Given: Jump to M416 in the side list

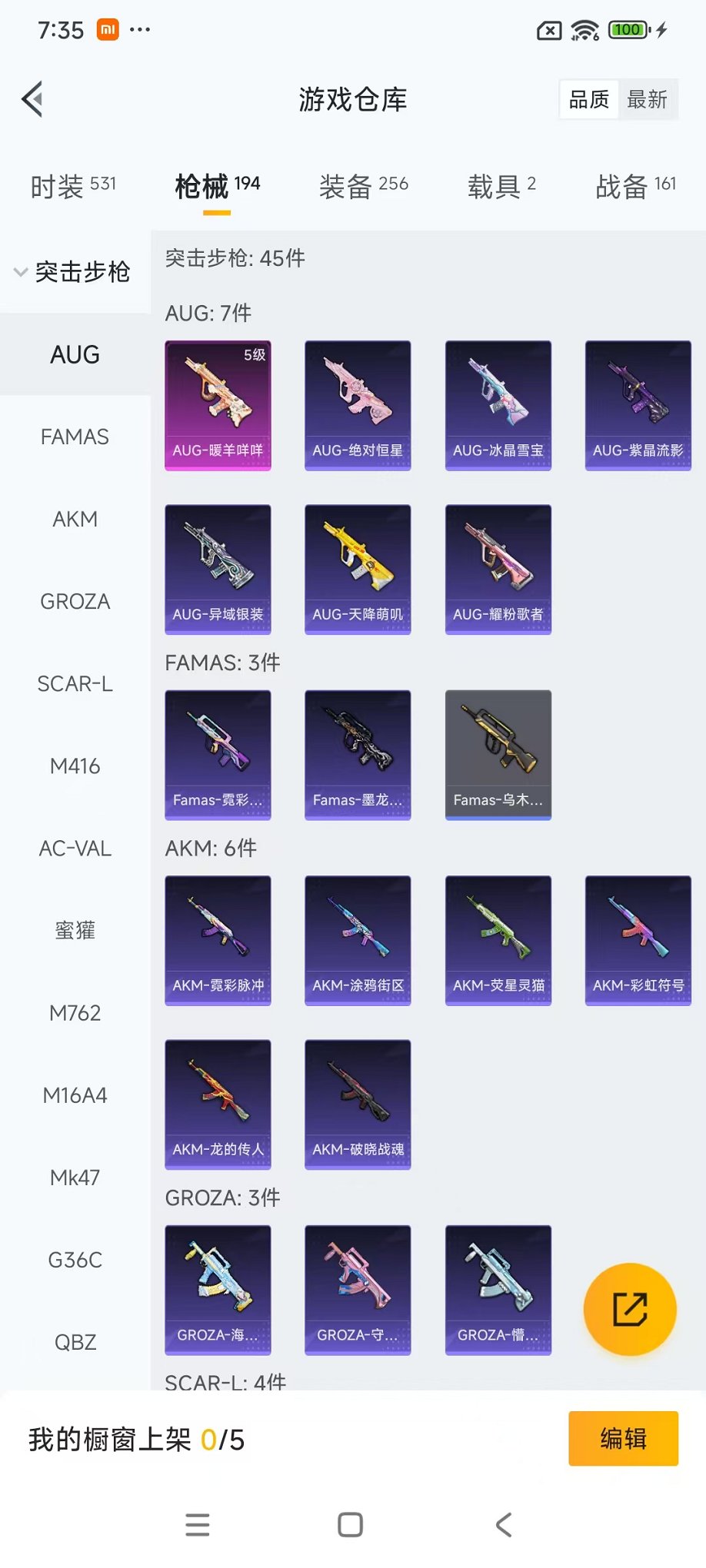Looking at the screenshot, I should click(75, 766).
